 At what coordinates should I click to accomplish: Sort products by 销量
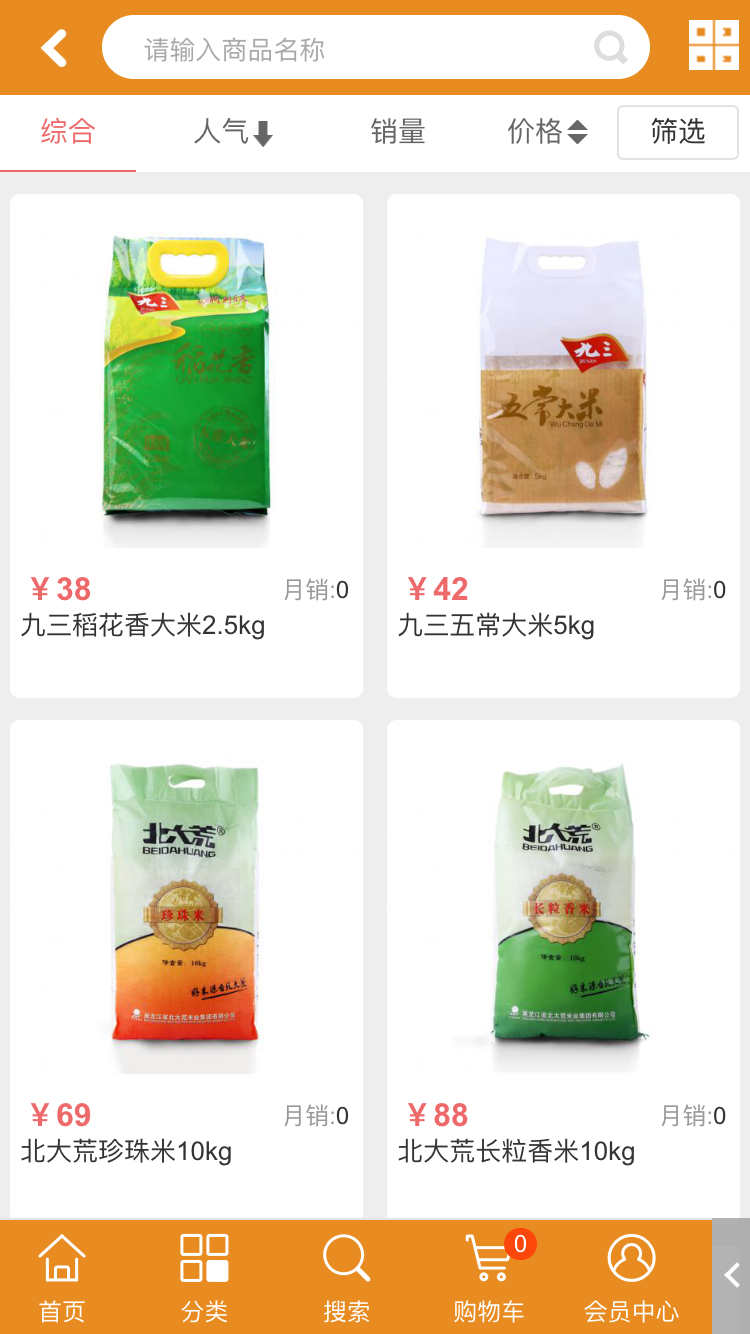point(398,132)
